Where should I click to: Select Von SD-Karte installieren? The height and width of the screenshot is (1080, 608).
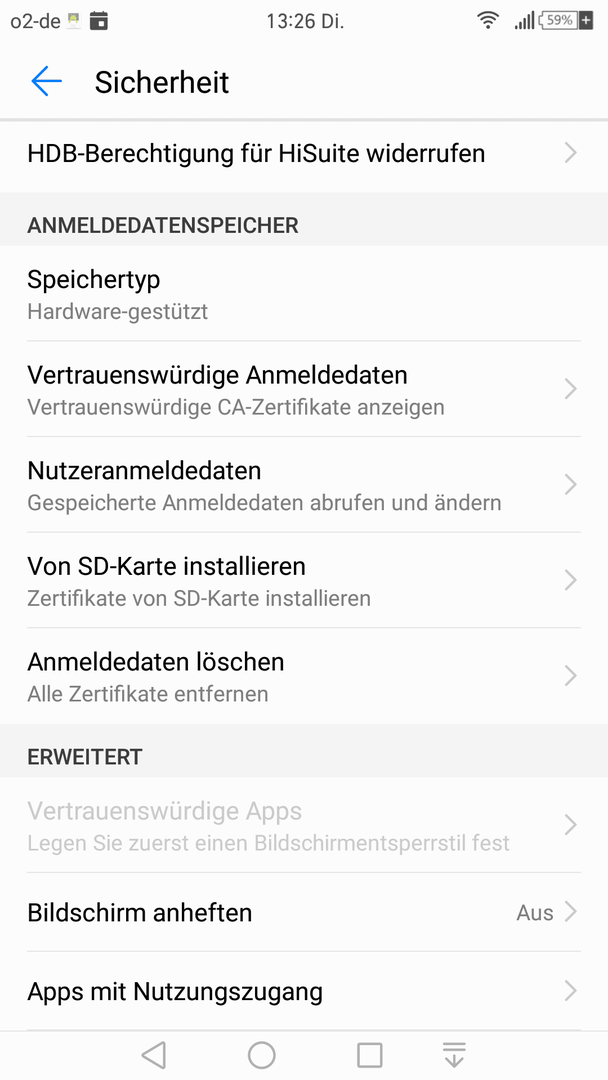[x=304, y=580]
